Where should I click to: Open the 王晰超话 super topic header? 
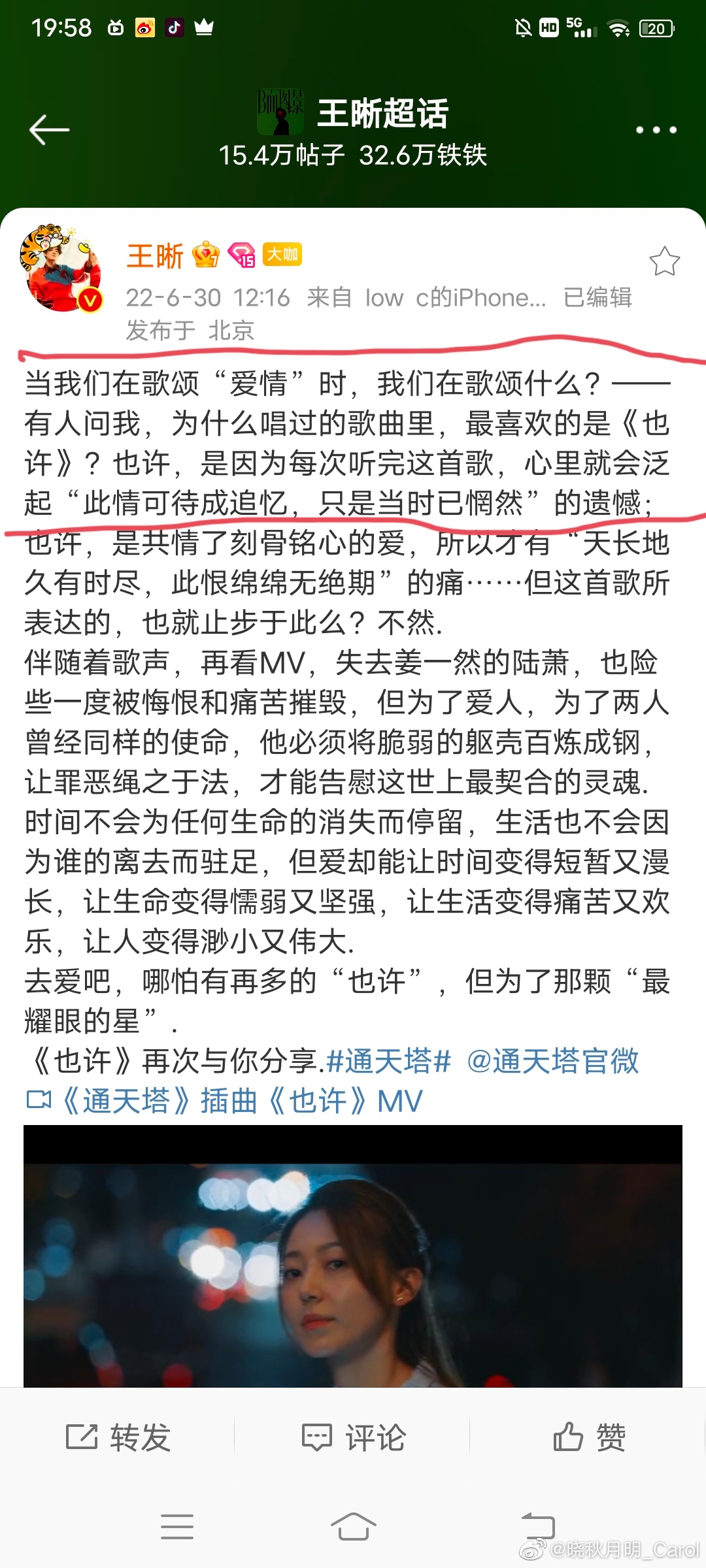pyautogui.click(x=382, y=113)
